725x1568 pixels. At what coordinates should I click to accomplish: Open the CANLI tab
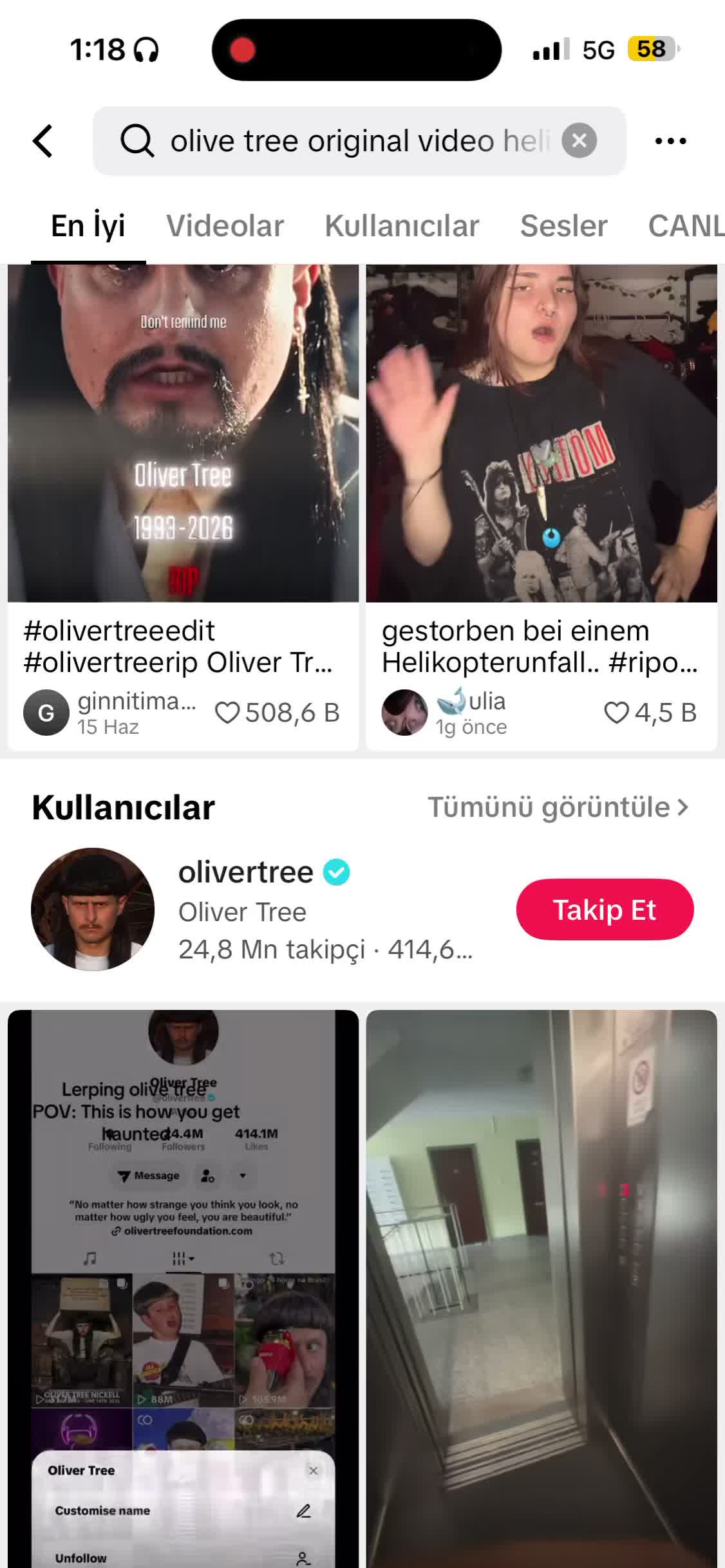(686, 226)
